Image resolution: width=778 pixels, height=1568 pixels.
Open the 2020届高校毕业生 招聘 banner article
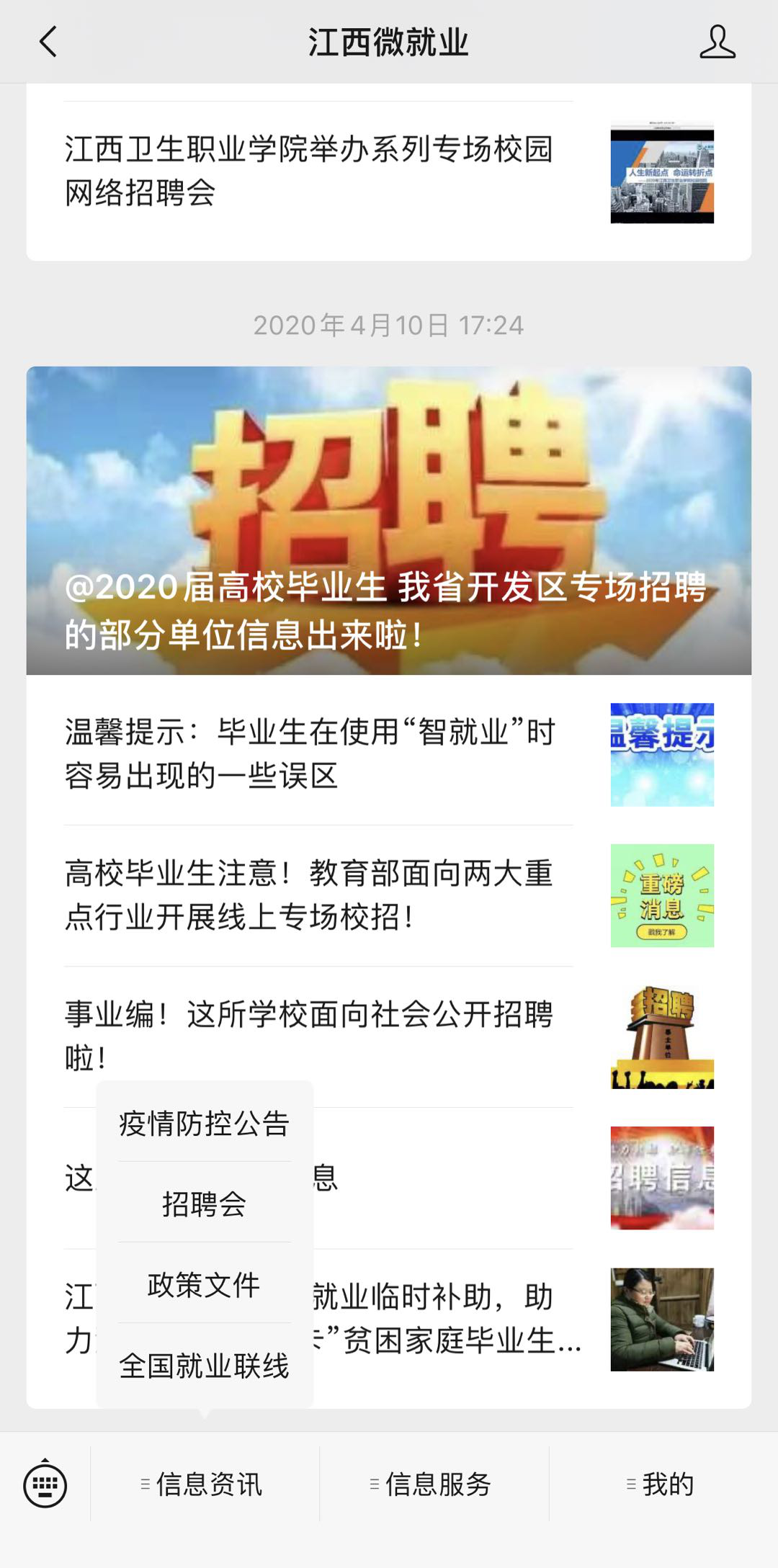(x=389, y=520)
